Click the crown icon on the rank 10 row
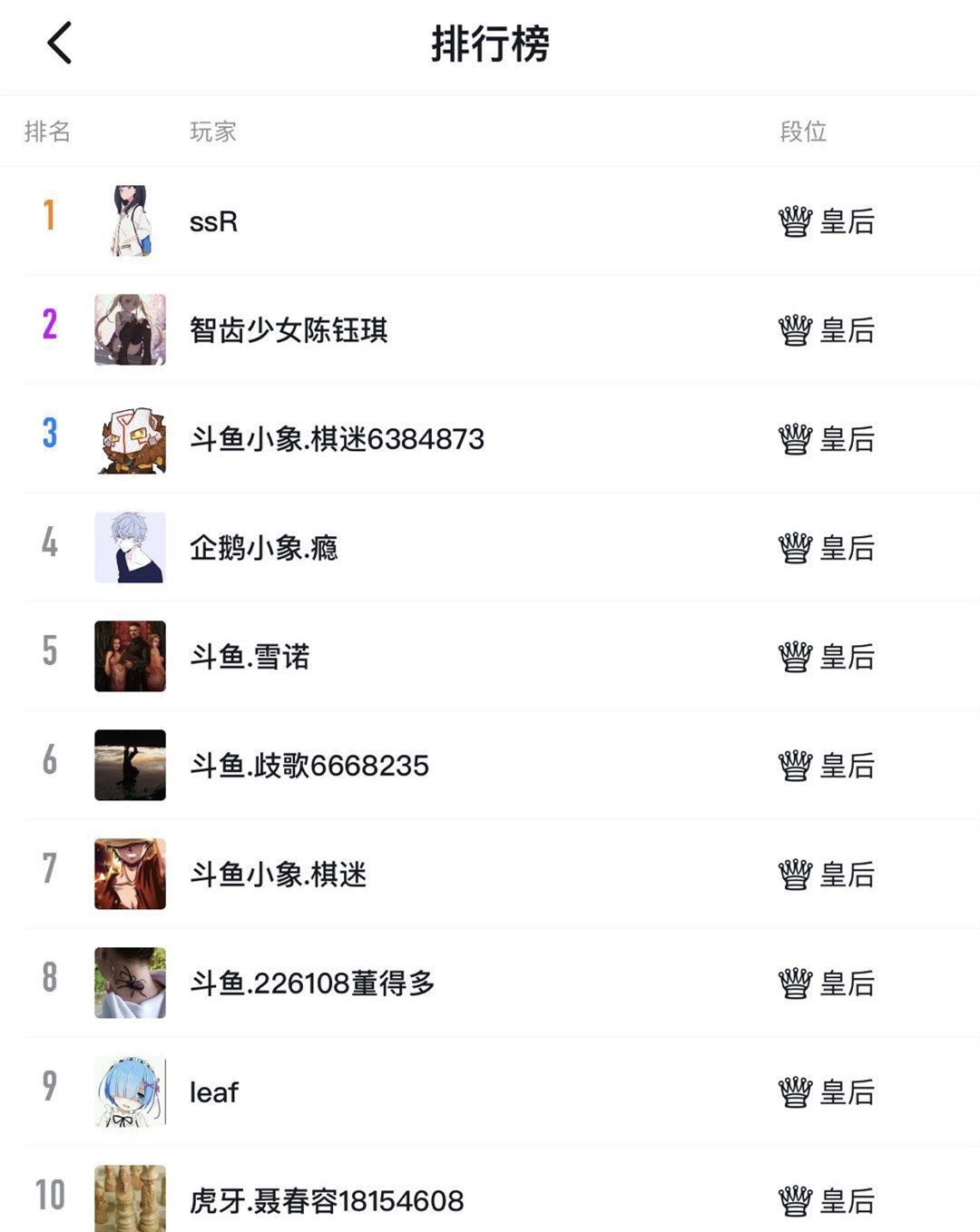The height and width of the screenshot is (1232, 980). click(x=794, y=1199)
